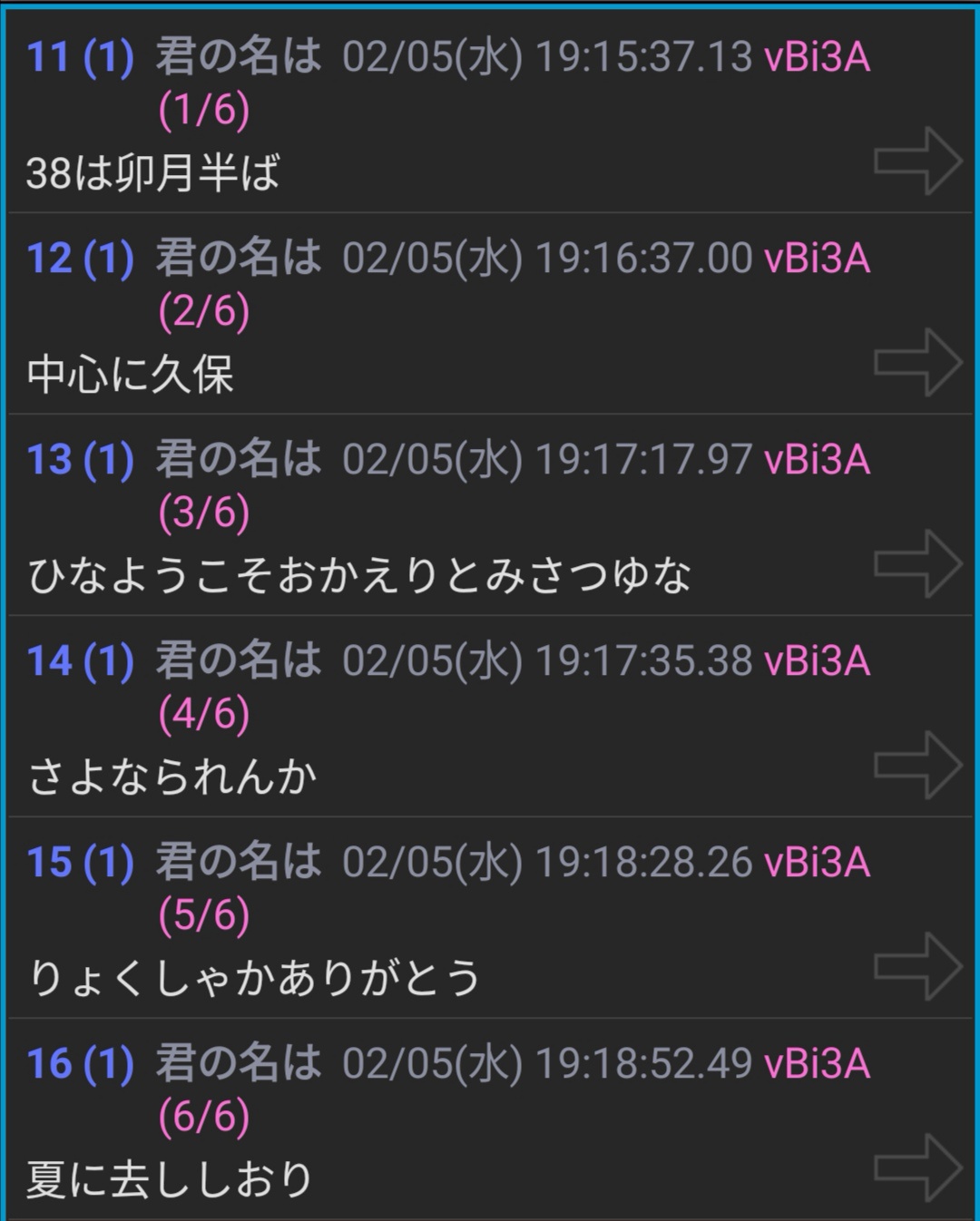Open ID vBi3A (1/6) on post 11
The height and width of the screenshot is (1221, 980).
[x=817, y=57]
